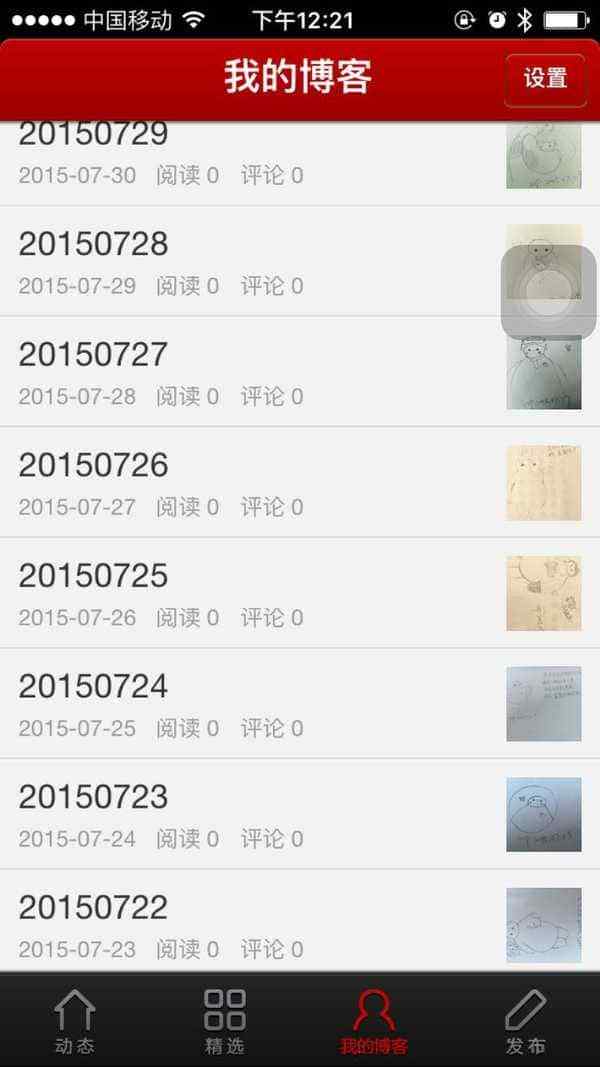Open blog post 20150725
This screenshot has width=600, height=1067.
250,593
